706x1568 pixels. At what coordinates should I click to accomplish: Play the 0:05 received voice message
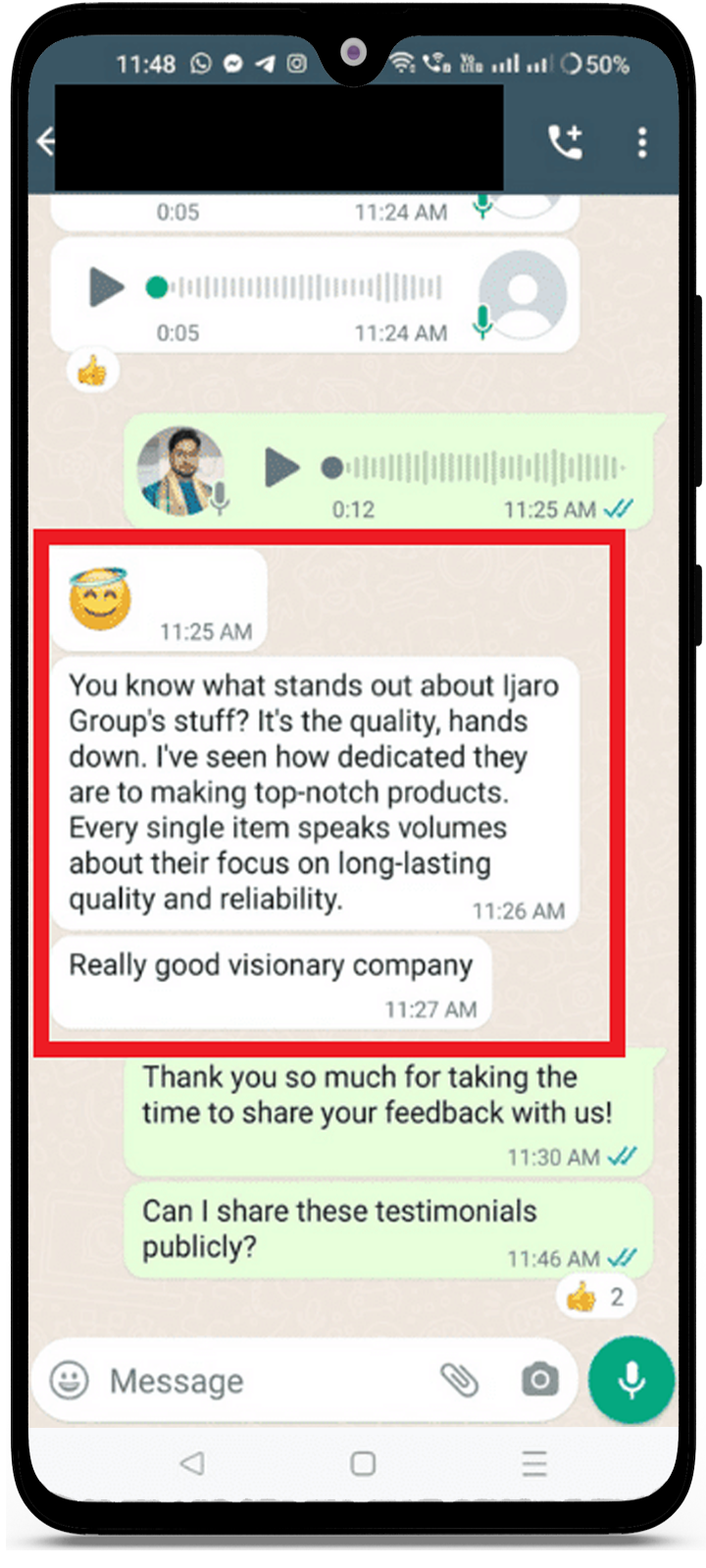(106, 288)
